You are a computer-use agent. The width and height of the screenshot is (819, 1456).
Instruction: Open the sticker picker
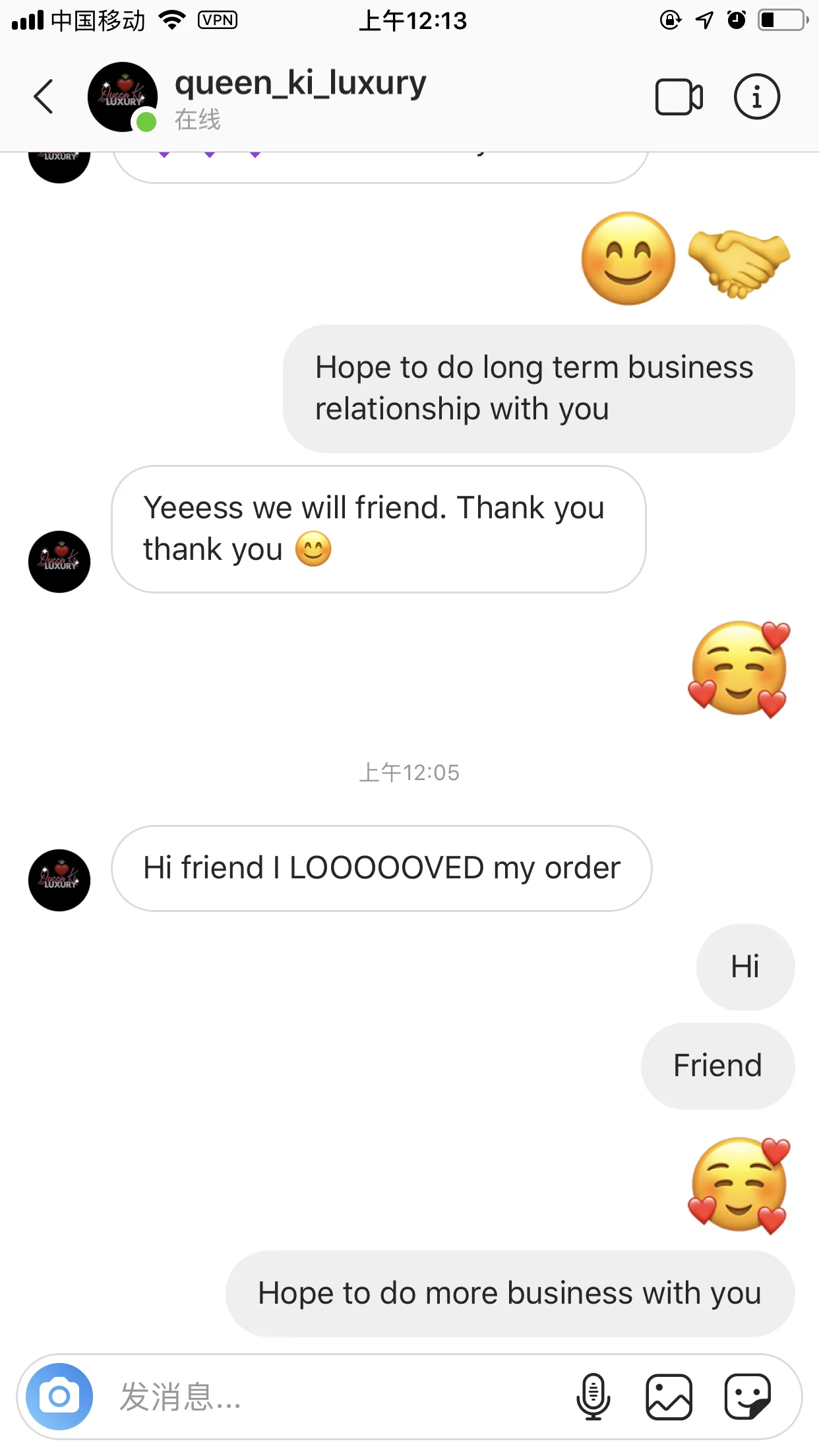click(747, 1396)
